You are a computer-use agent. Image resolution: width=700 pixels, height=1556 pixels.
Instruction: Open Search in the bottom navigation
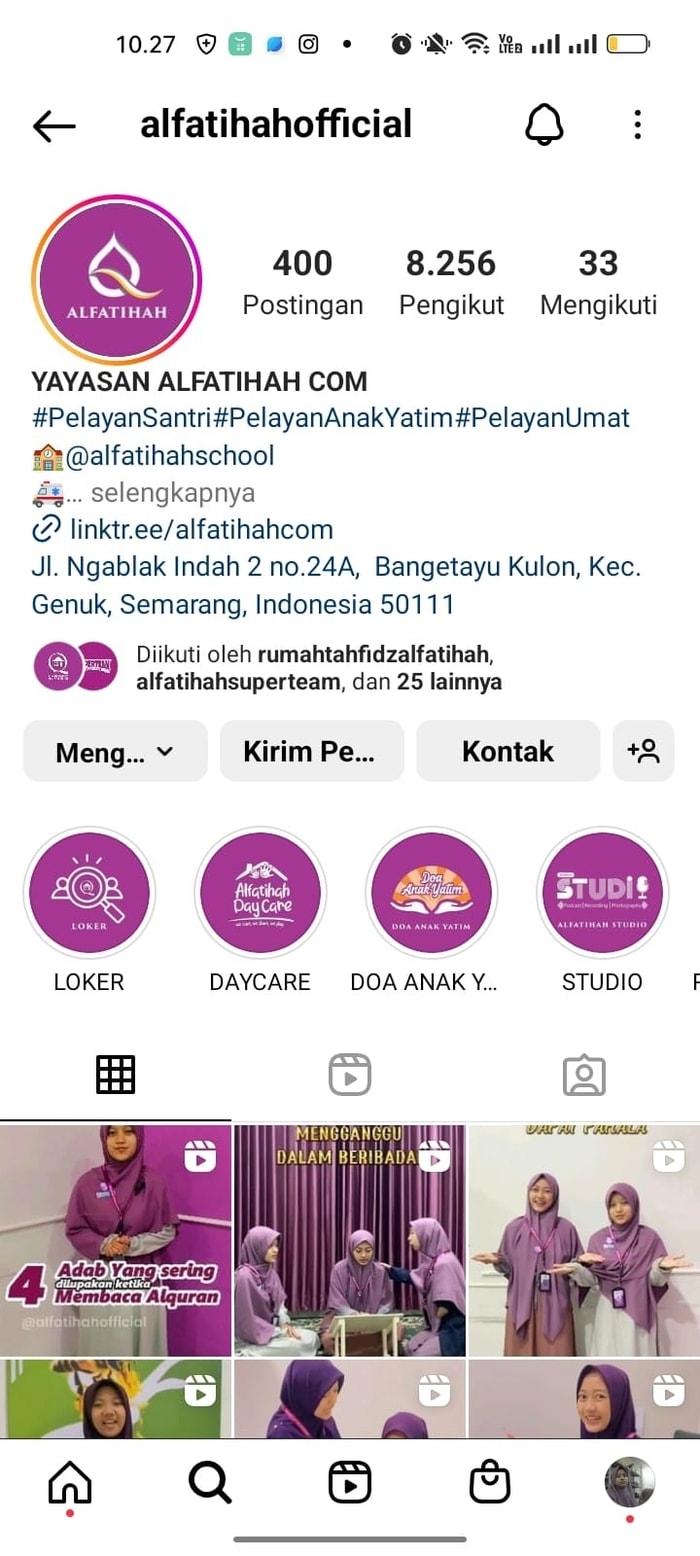tap(210, 1481)
